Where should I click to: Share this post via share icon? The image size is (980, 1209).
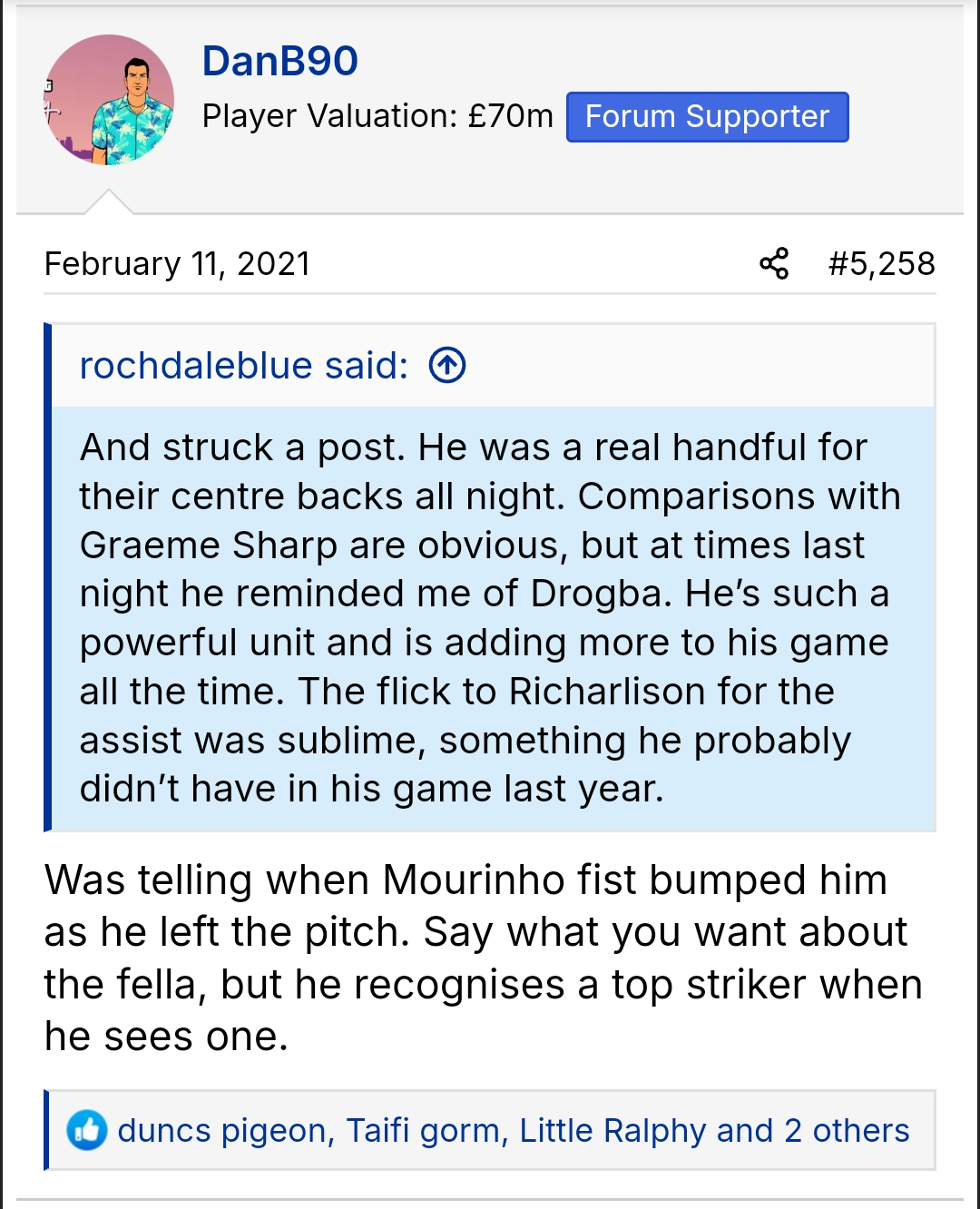[x=774, y=264]
